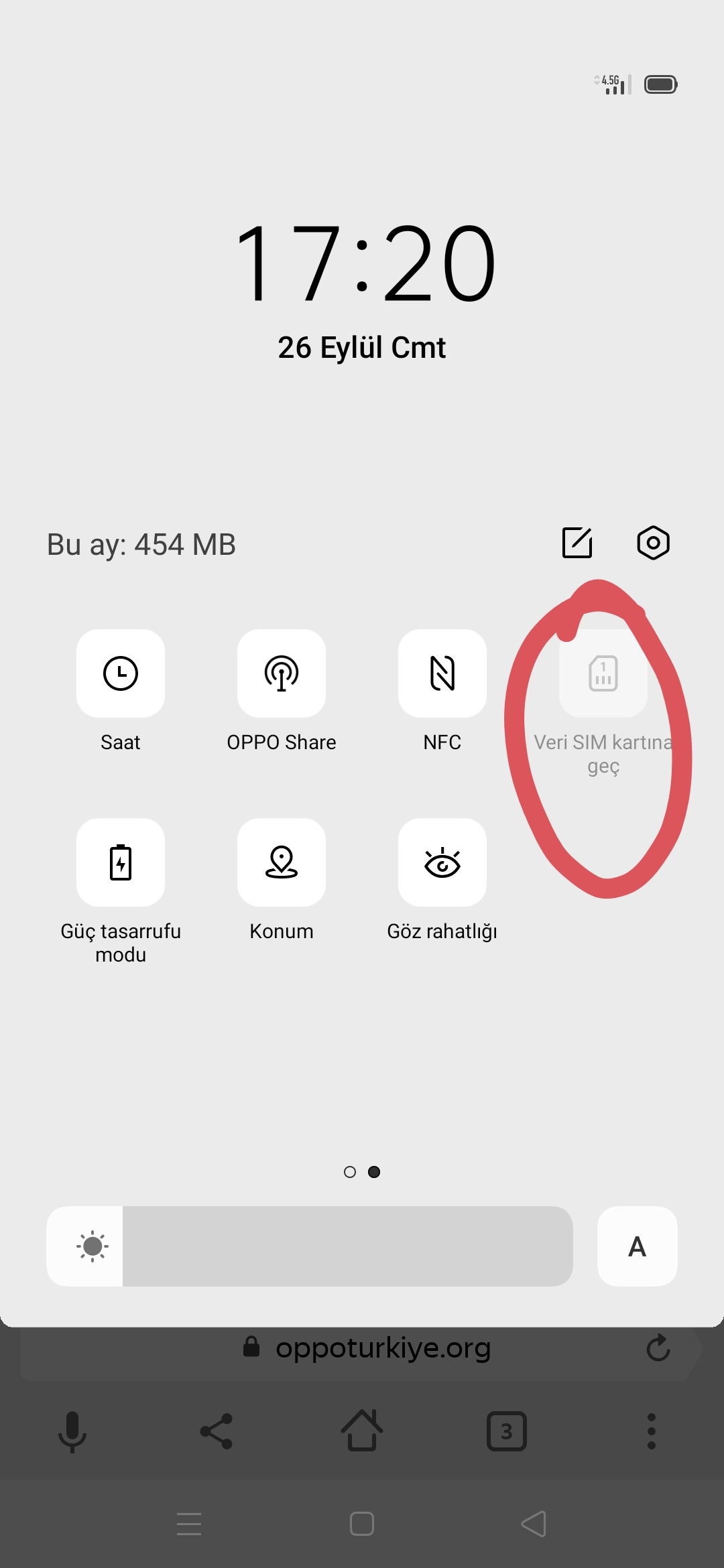Tap the Veri SIM kartına geç tile
This screenshot has height=1568, width=724.
click(x=603, y=673)
